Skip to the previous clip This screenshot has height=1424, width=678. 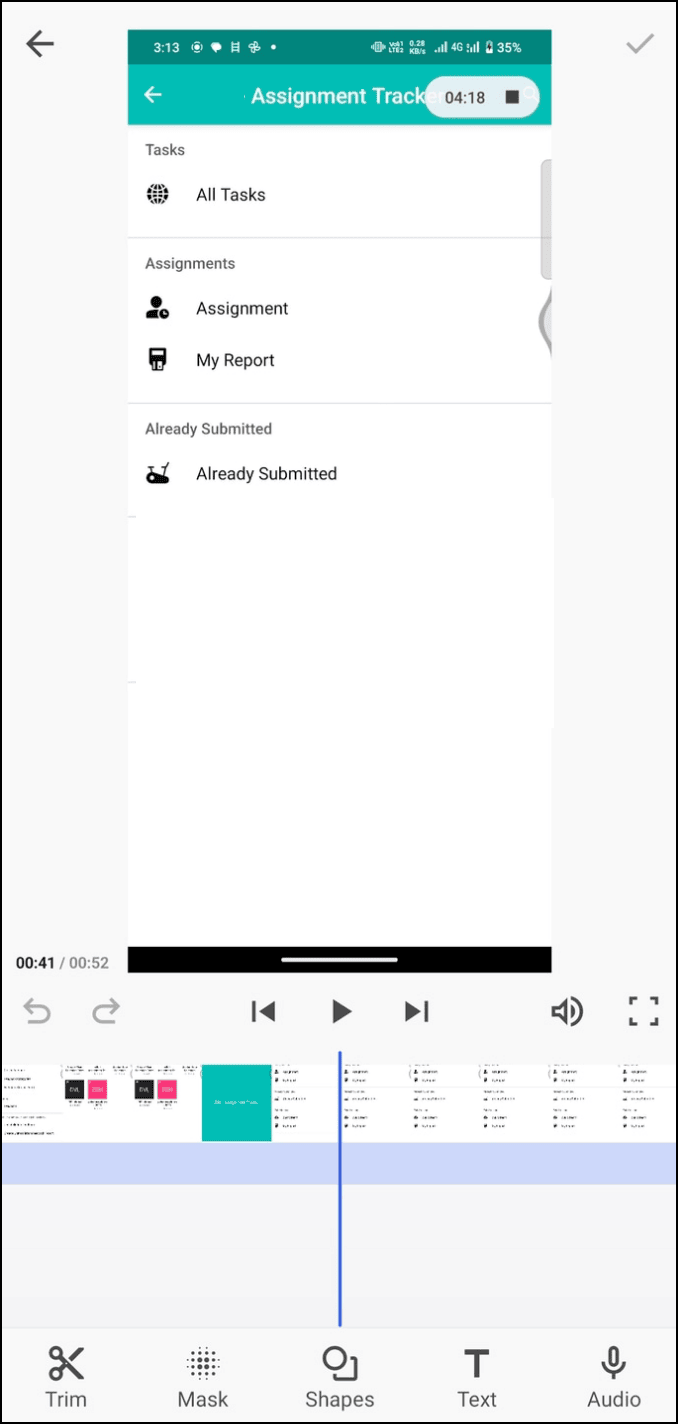263,1012
